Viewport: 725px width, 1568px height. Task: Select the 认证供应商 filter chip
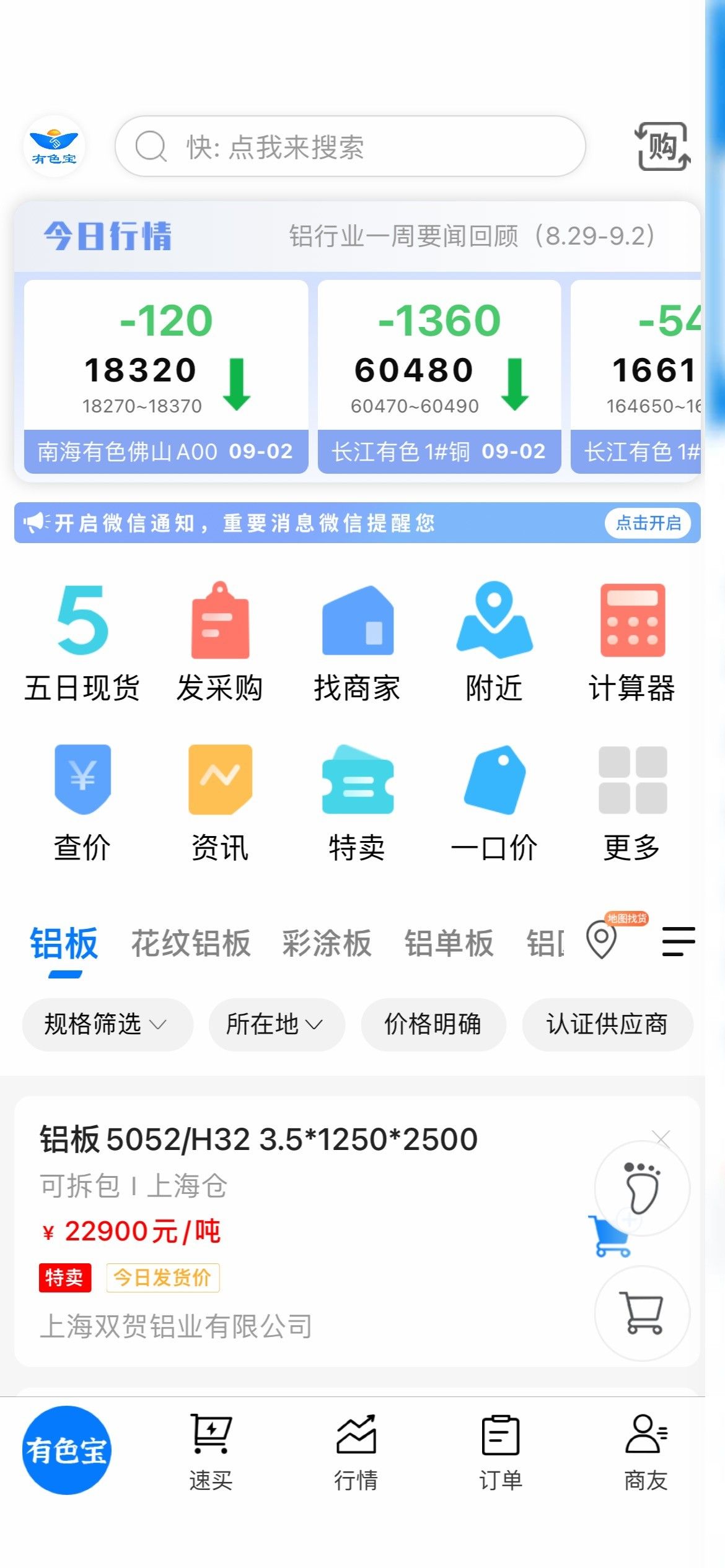tap(607, 1024)
